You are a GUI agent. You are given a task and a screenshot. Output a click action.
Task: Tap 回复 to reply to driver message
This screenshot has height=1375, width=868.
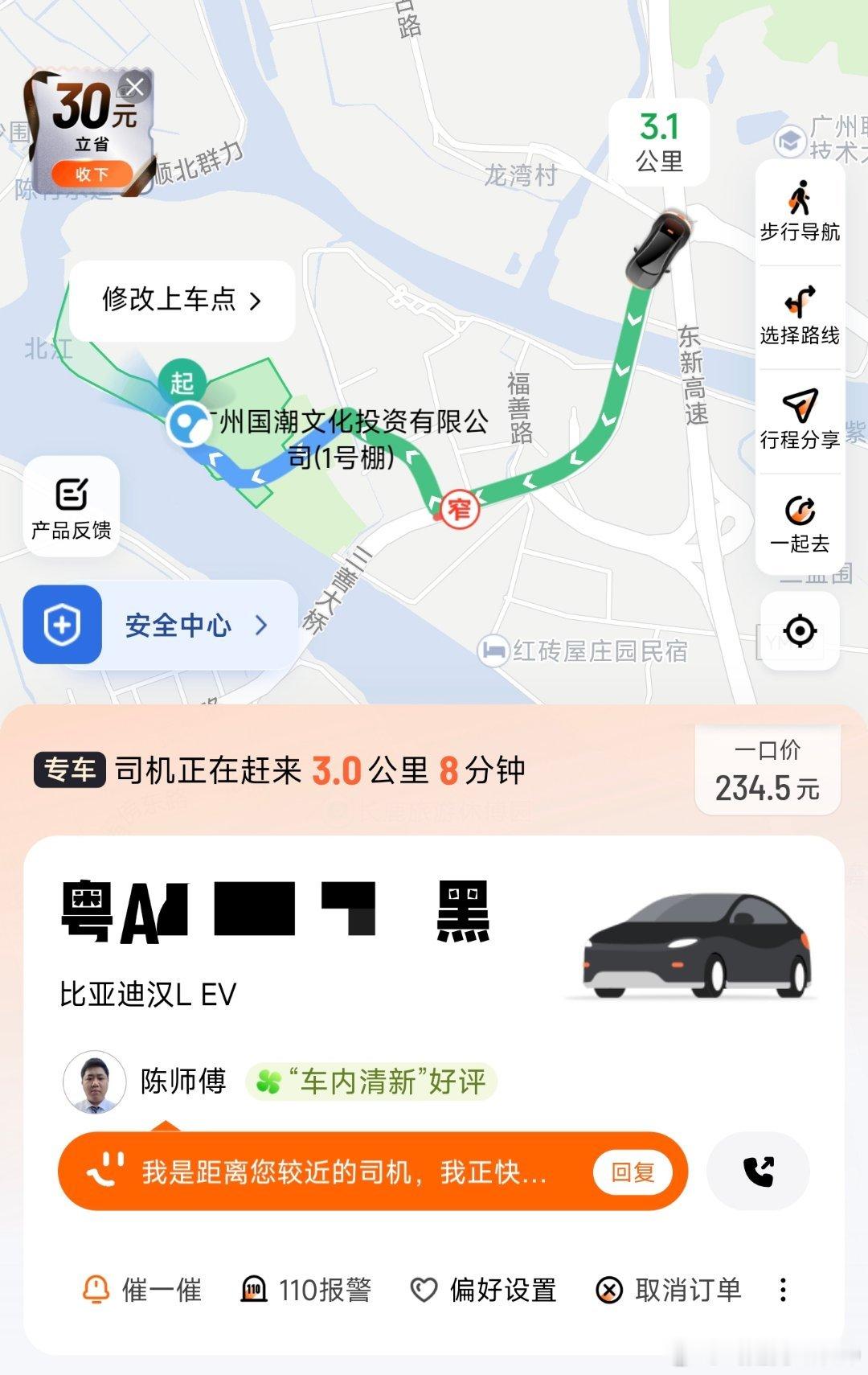[x=632, y=1172]
